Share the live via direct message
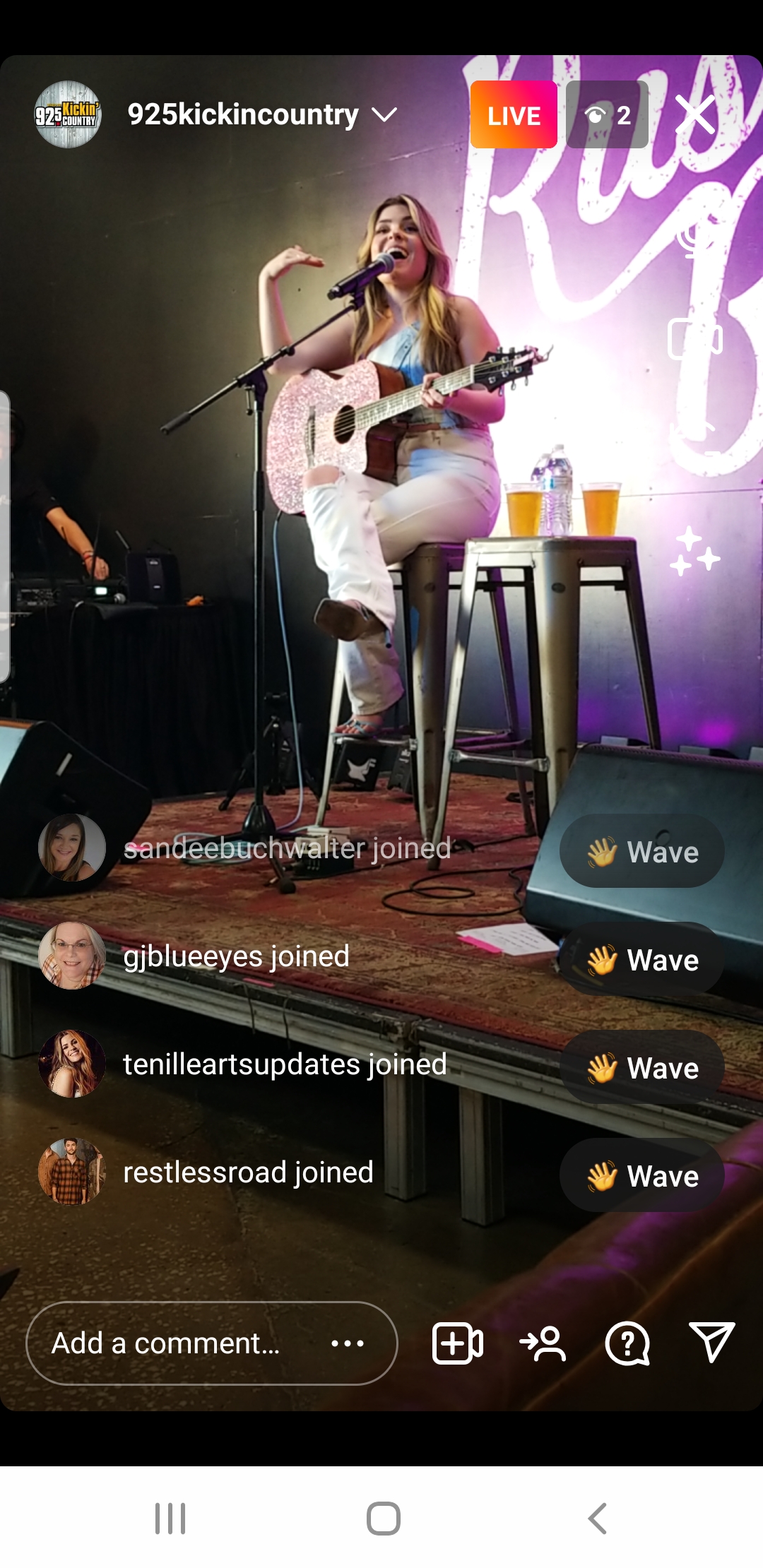Viewport: 763px width, 1568px height. pyautogui.click(x=711, y=1343)
